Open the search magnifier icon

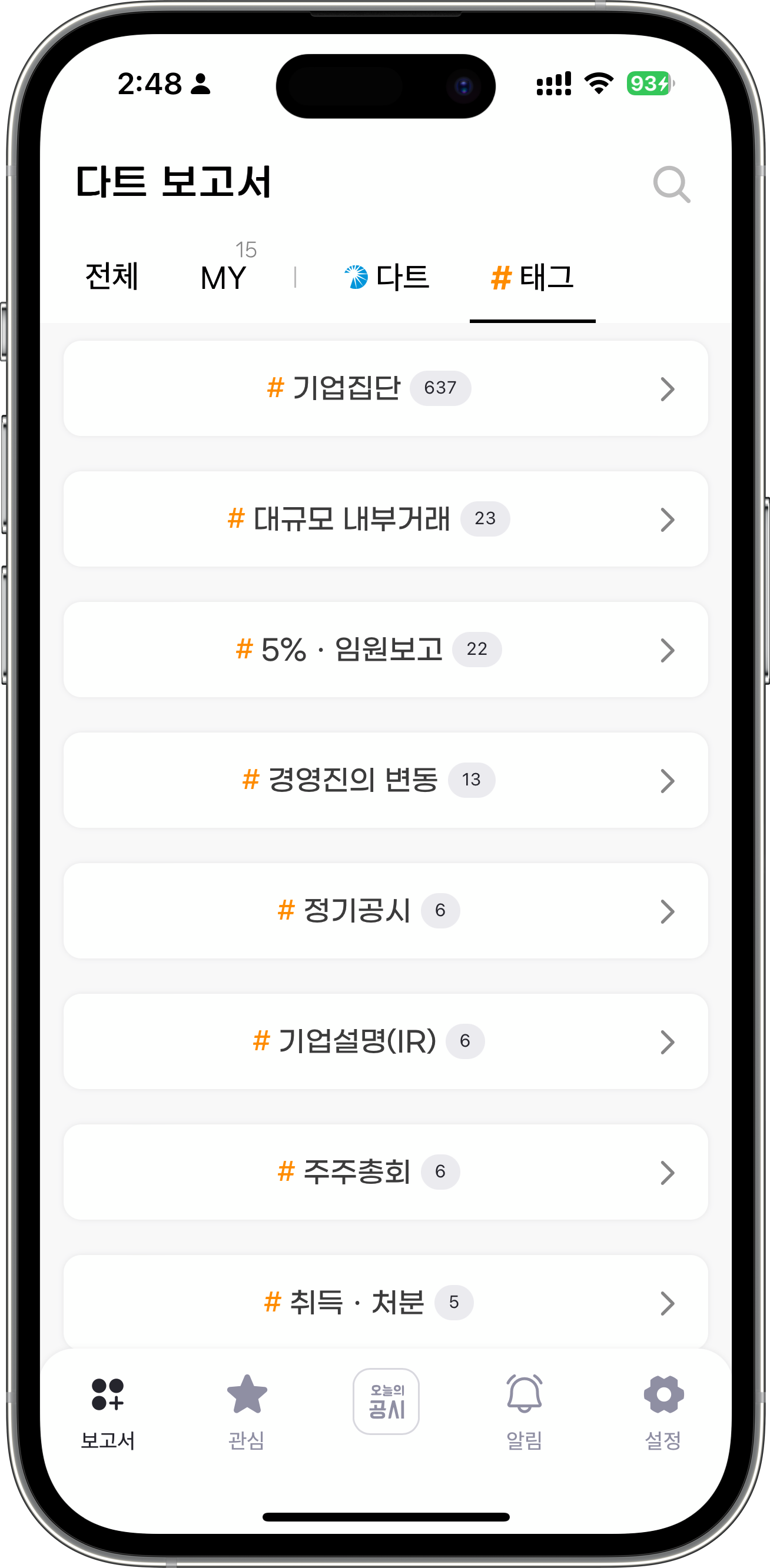point(671,184)
